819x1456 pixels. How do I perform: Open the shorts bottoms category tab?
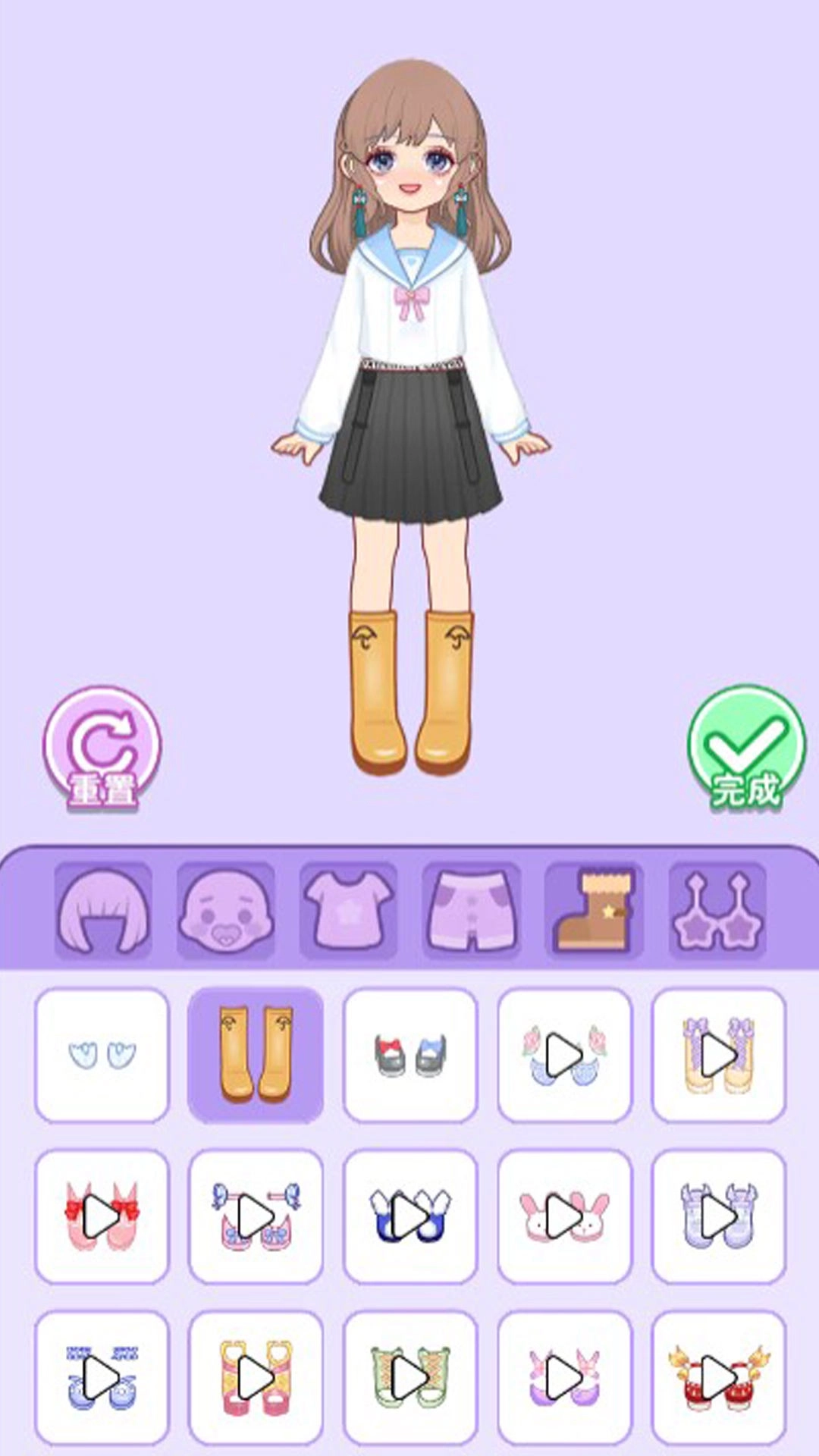(x=472, y=910)
